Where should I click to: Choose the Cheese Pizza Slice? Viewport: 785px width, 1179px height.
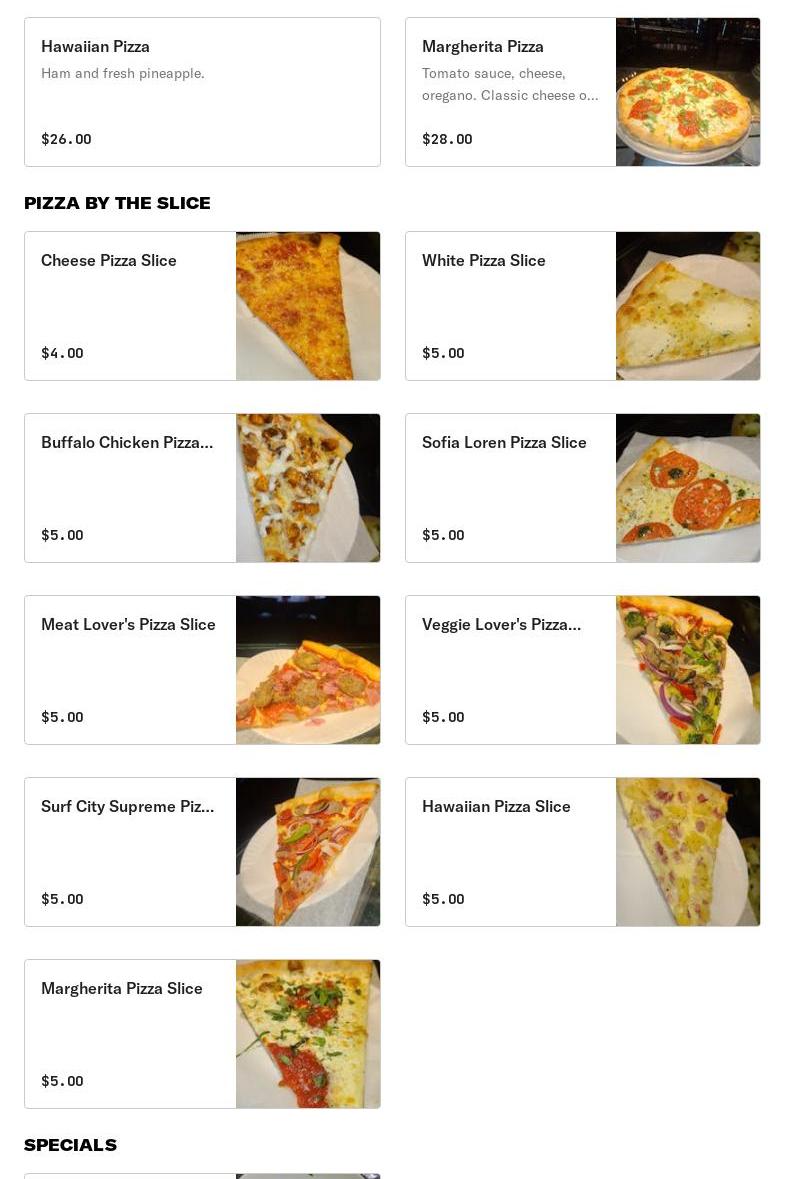(x=202, y=306)
